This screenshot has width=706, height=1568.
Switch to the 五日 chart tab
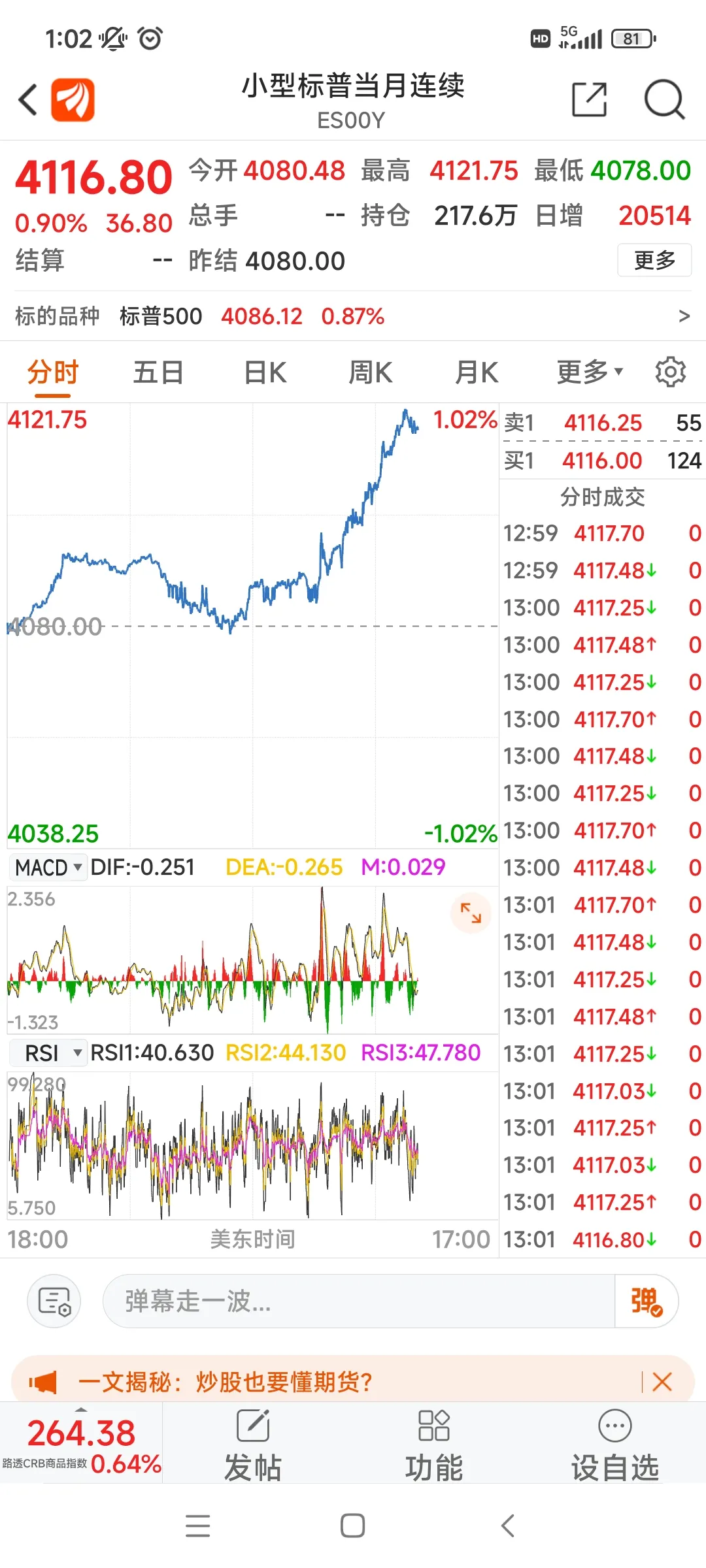tap(158, 373)
